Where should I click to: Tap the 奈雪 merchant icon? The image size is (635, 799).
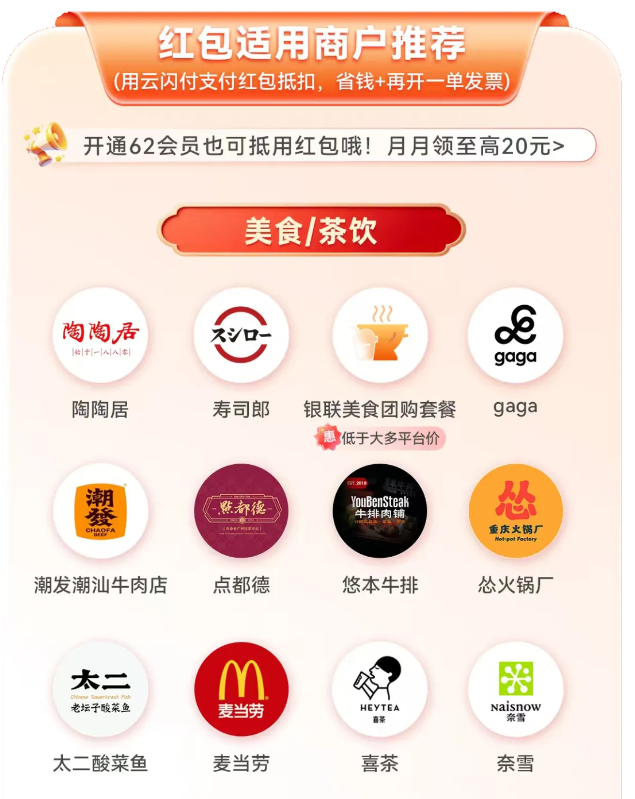click(x=515, y=689)
